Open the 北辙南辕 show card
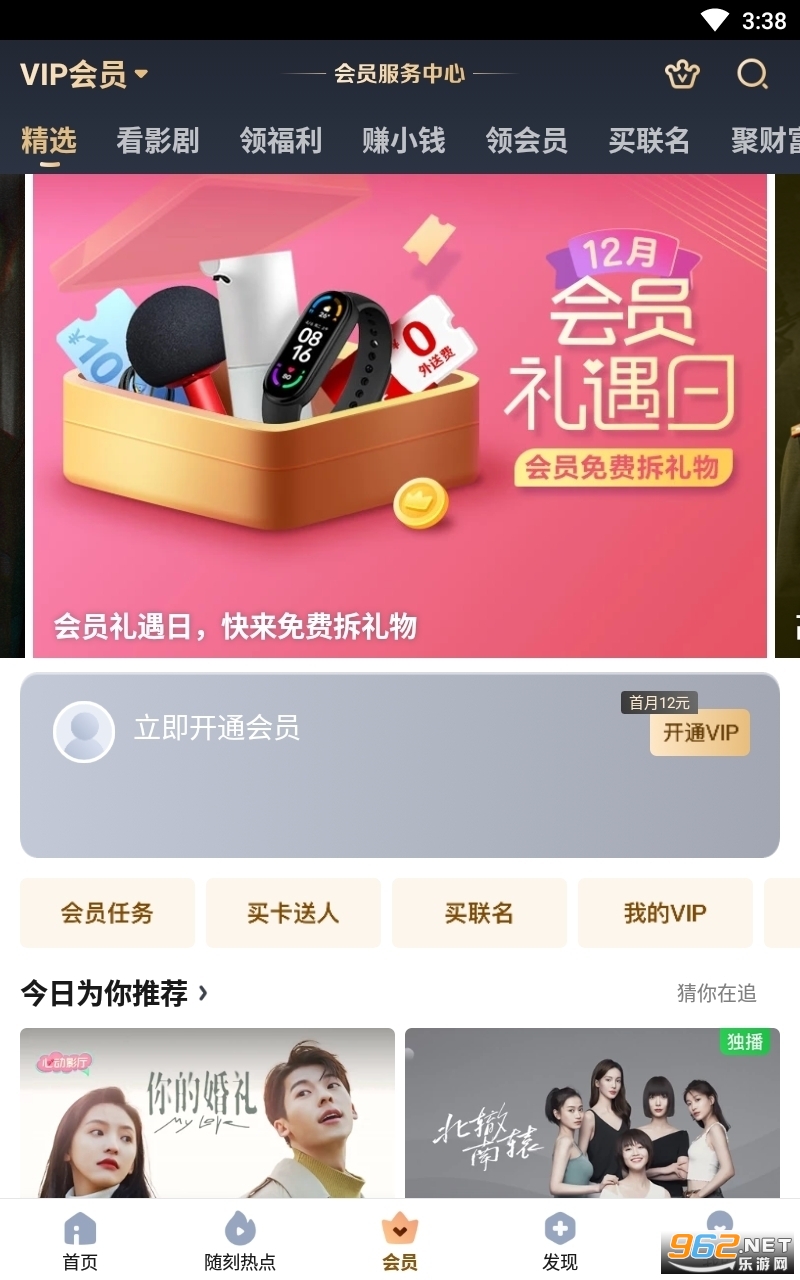The width and height of the screenshot is (800, 1280). pos(592,1112)
